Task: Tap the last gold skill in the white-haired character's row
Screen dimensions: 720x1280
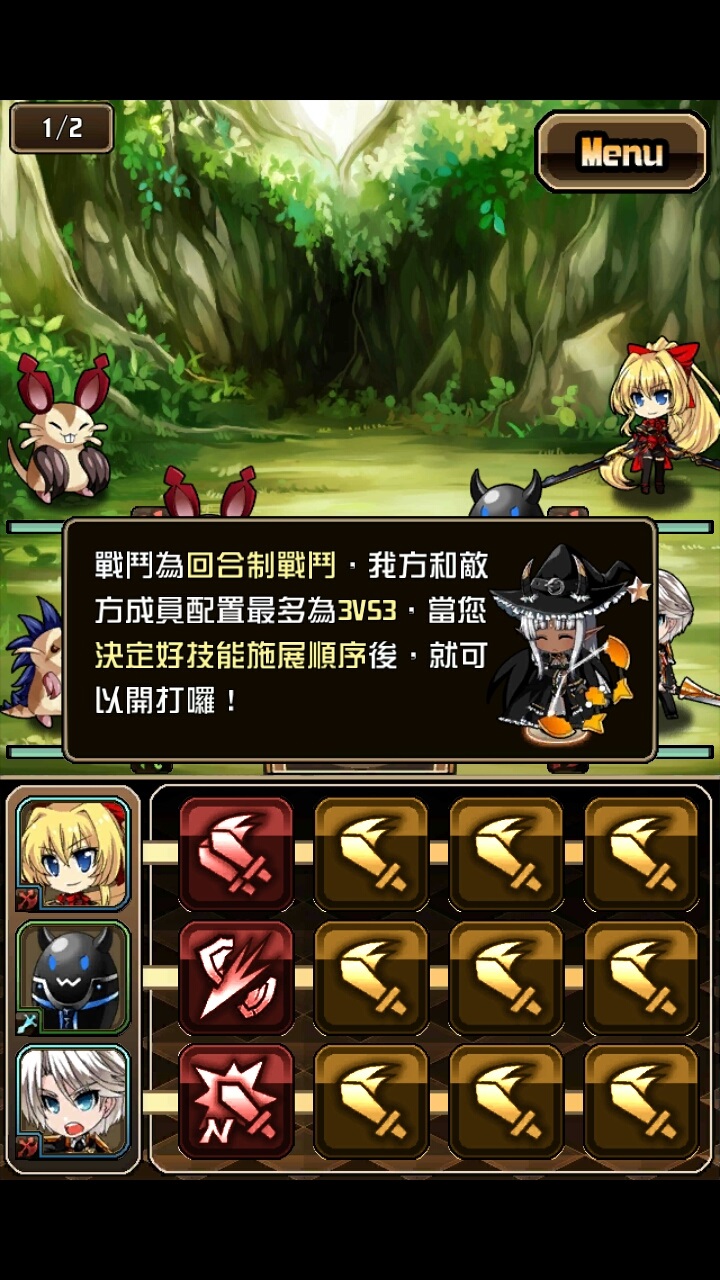Action: coord(641,1101)
